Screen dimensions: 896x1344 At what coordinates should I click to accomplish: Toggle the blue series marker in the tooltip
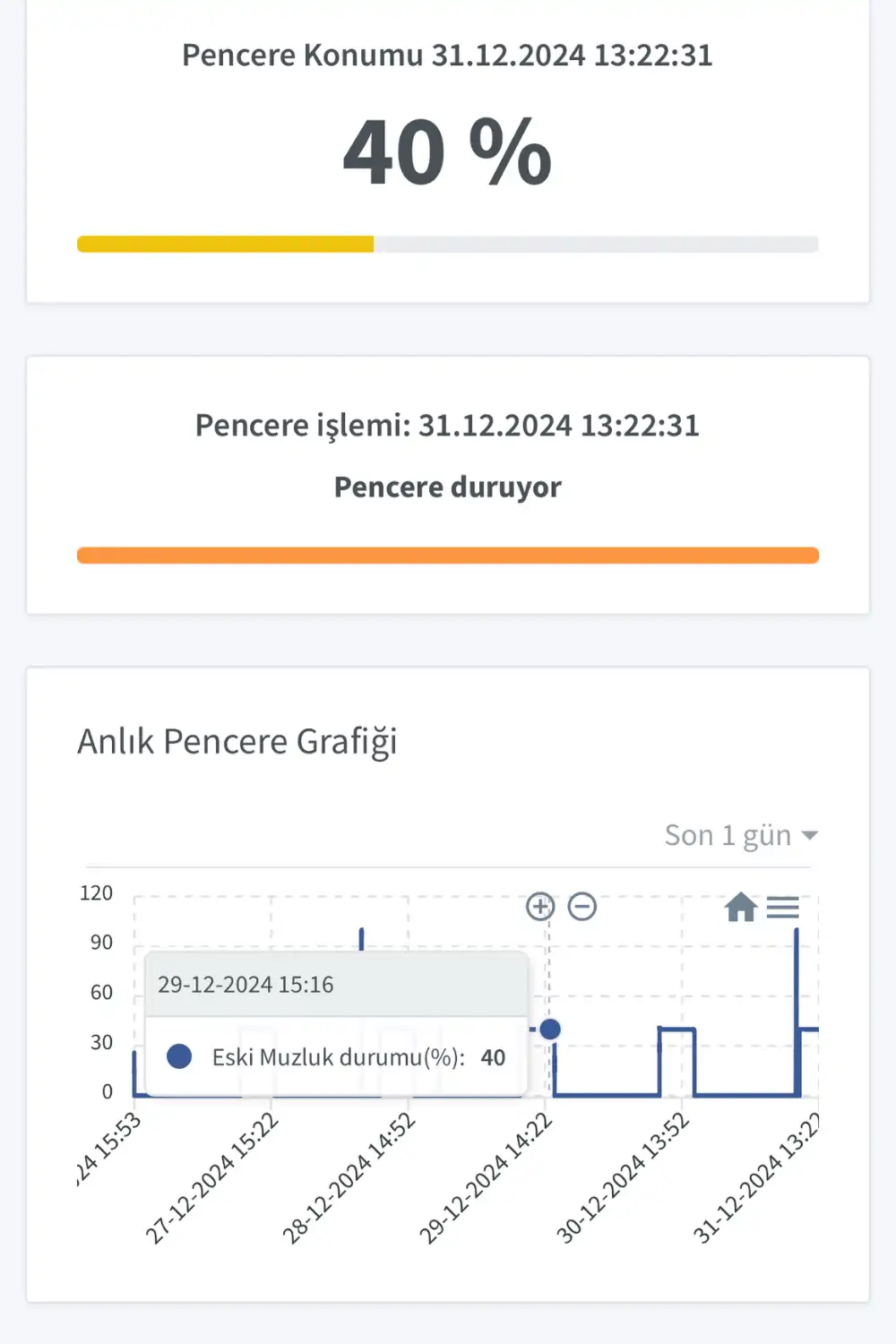(x=179, y=1057)
